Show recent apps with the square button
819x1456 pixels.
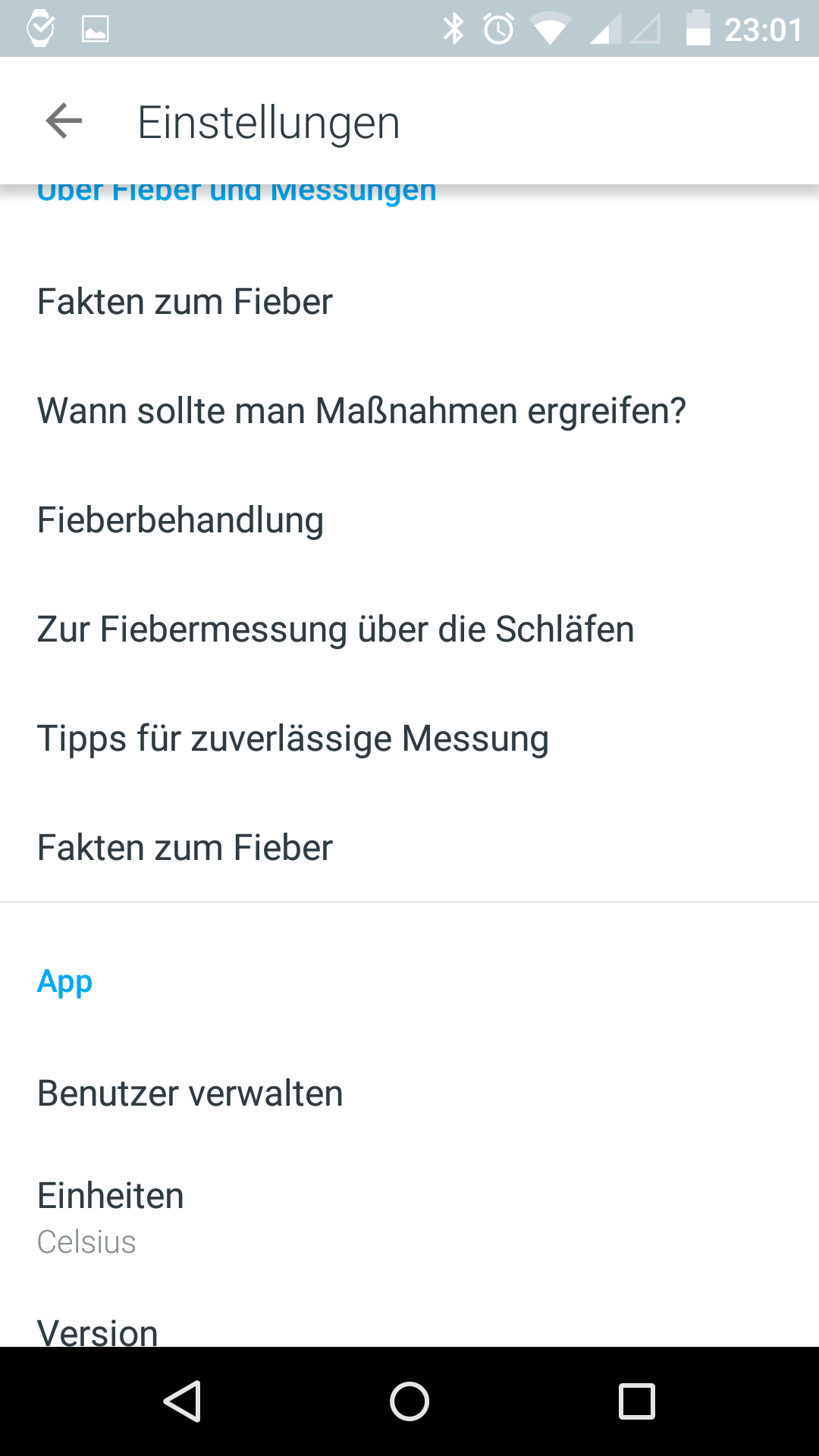click(x=637, y=1401)
